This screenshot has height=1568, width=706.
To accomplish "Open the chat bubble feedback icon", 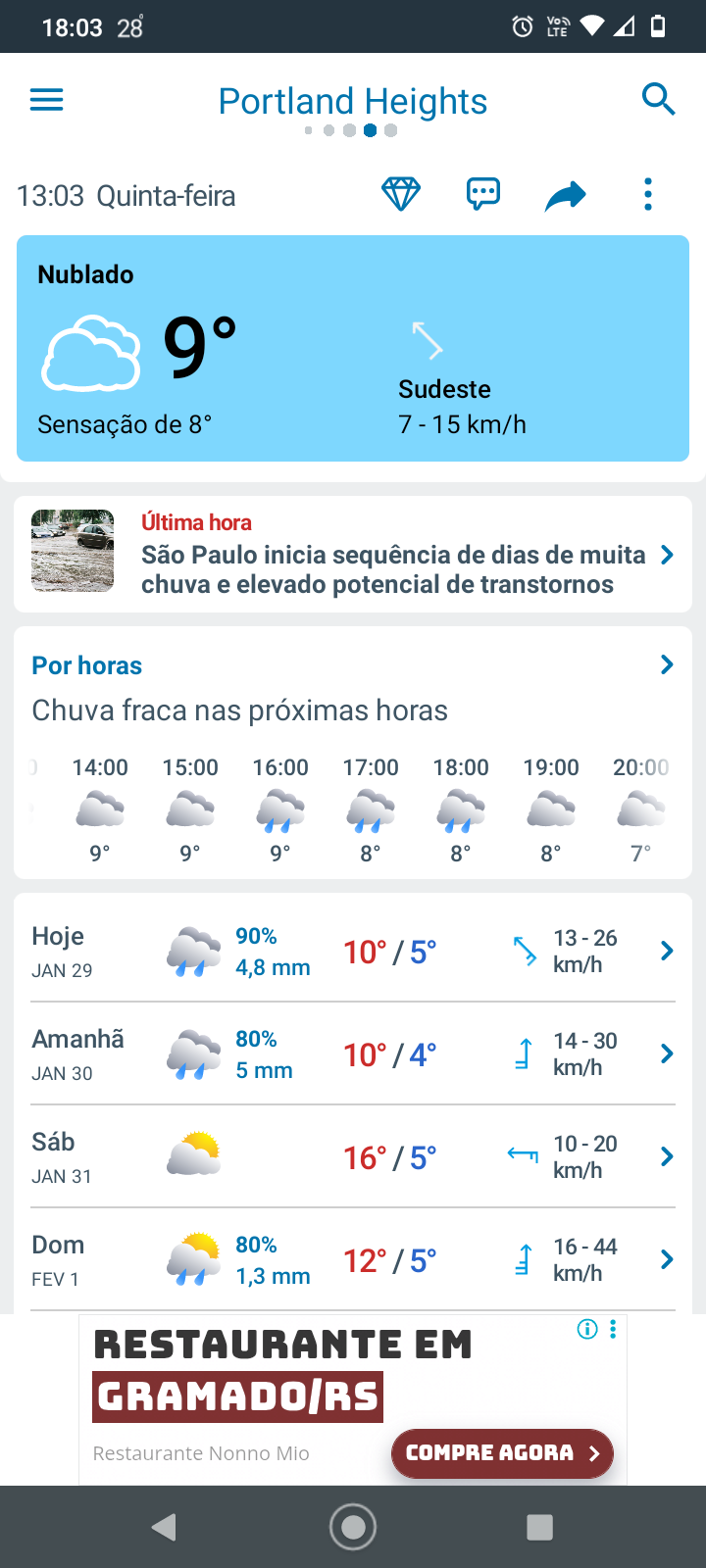I will tap(482, 195).
